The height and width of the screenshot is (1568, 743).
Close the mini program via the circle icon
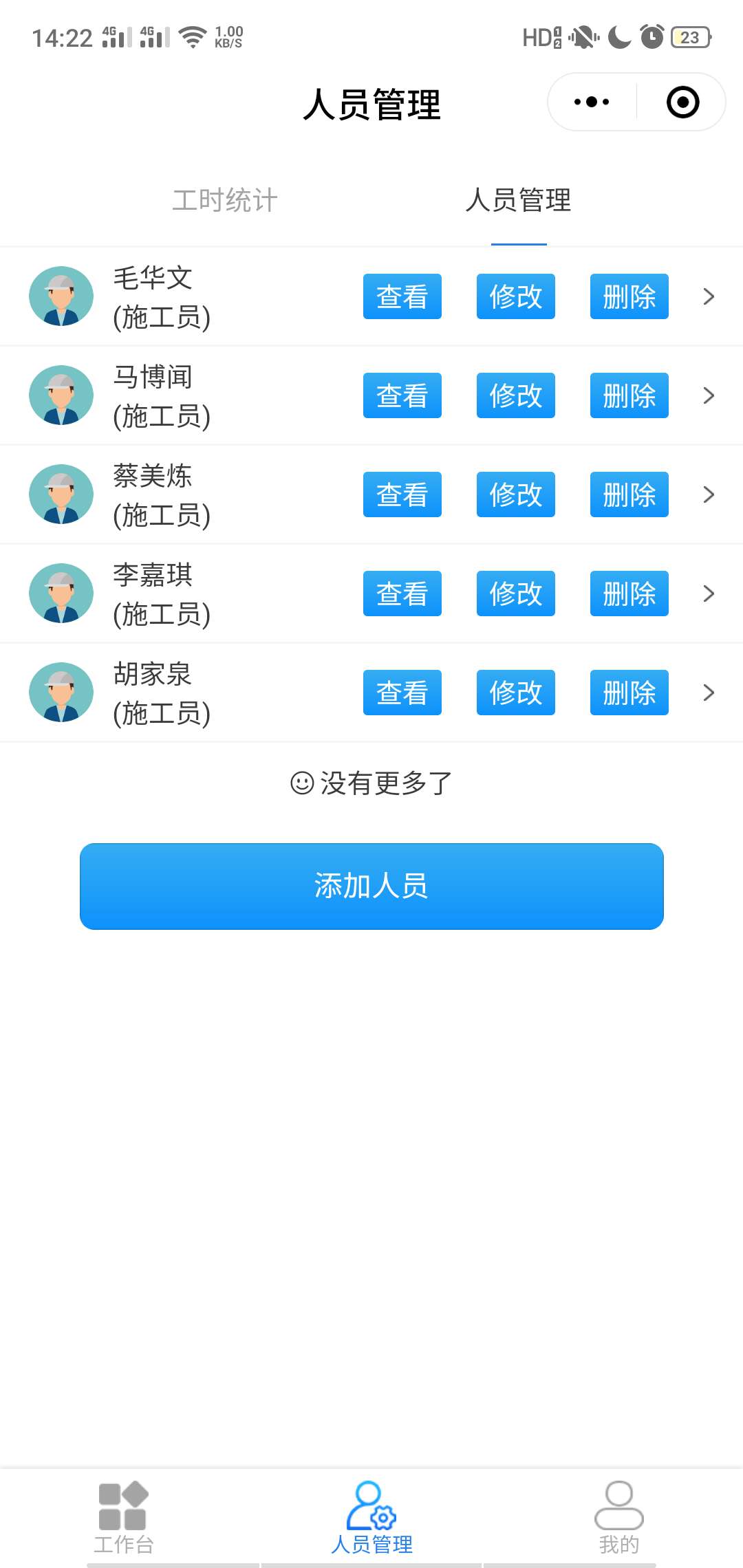(x=682, y=102)
